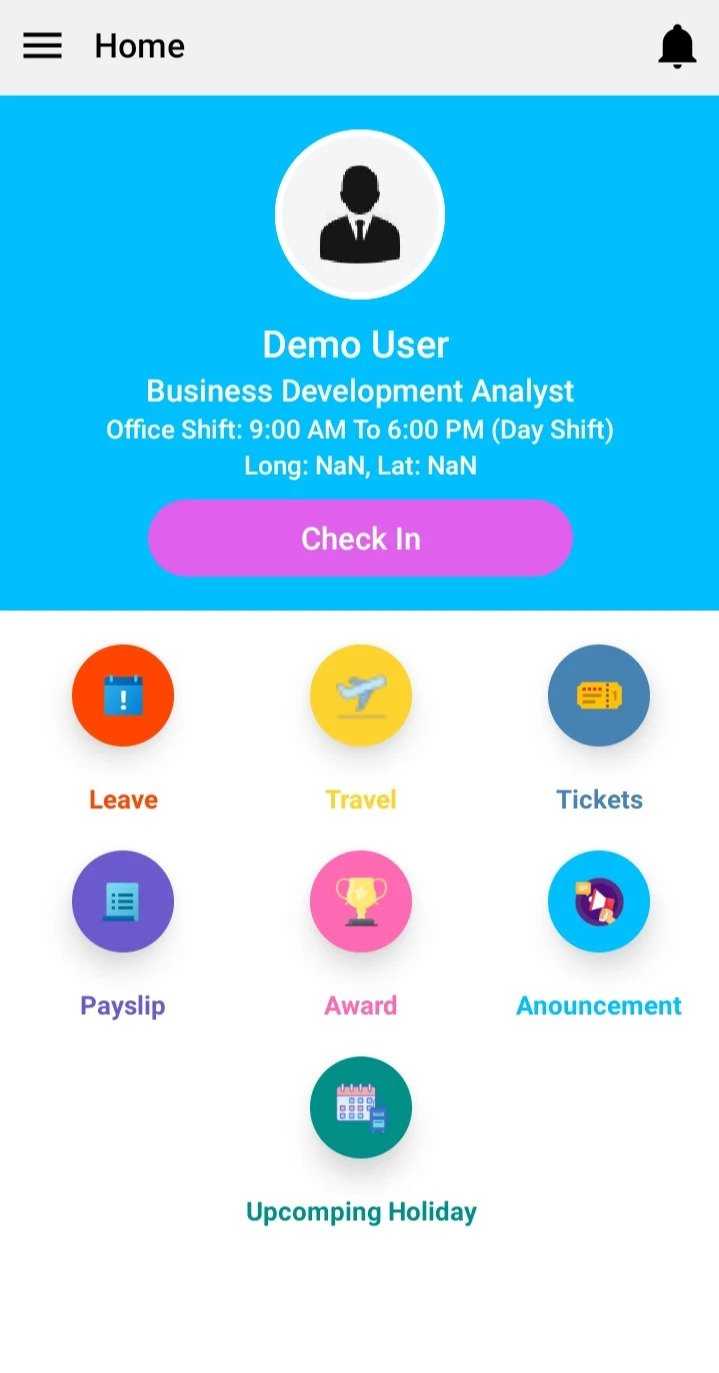
Task: Tap the Demo User profile picture
Action: click(360, 214)
